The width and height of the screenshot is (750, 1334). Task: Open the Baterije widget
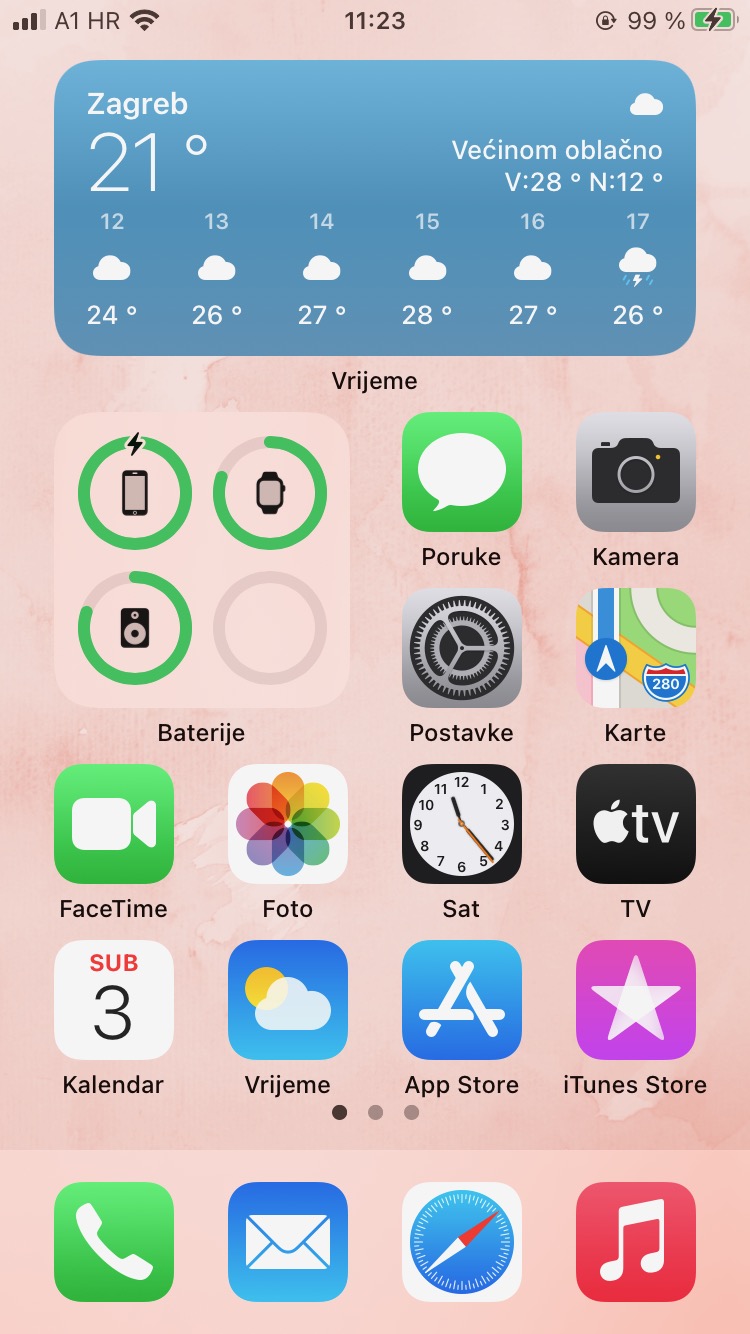(201, 560)
